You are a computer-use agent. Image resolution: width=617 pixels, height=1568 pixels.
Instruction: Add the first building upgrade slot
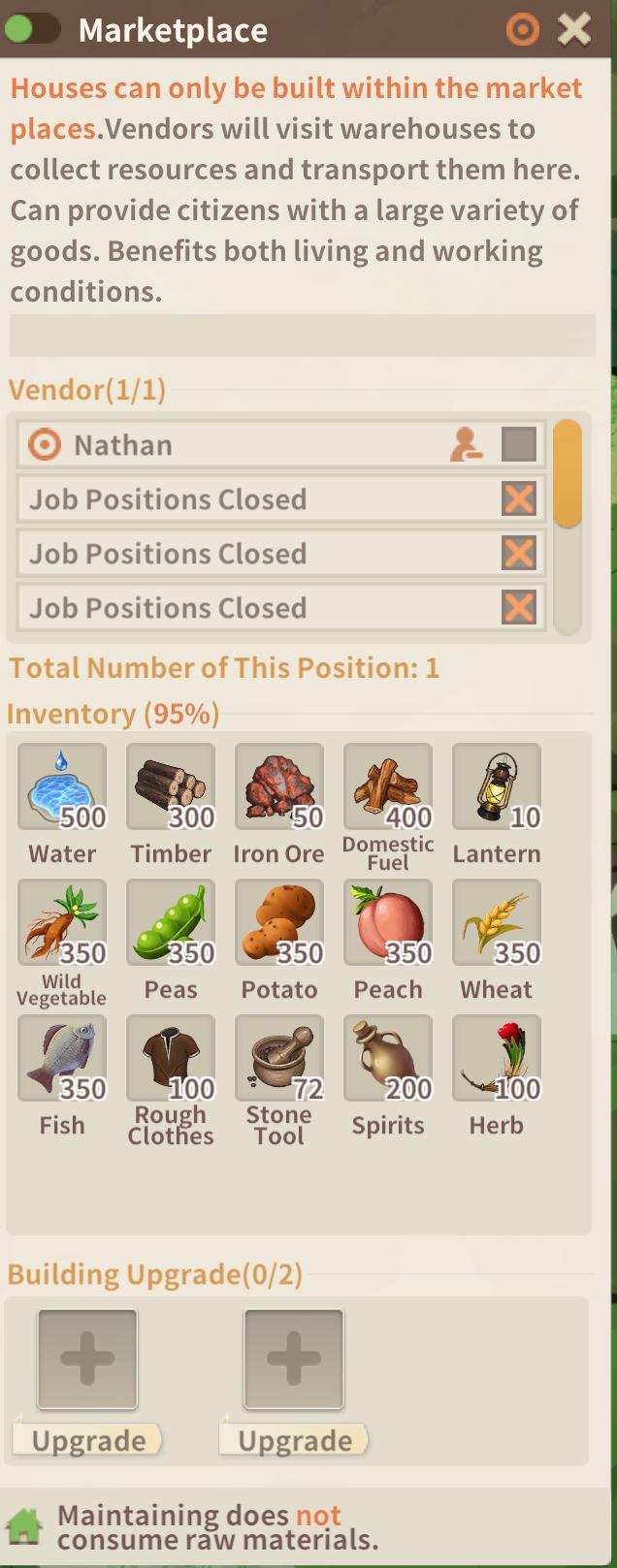pyautogui.click(x=87, y=1359)
